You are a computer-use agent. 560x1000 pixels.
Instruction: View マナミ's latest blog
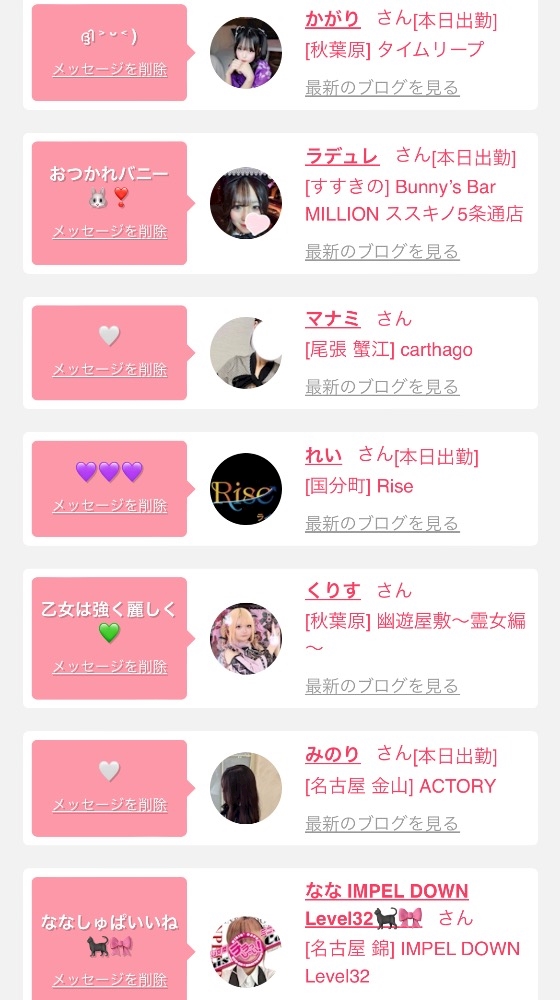382,386
